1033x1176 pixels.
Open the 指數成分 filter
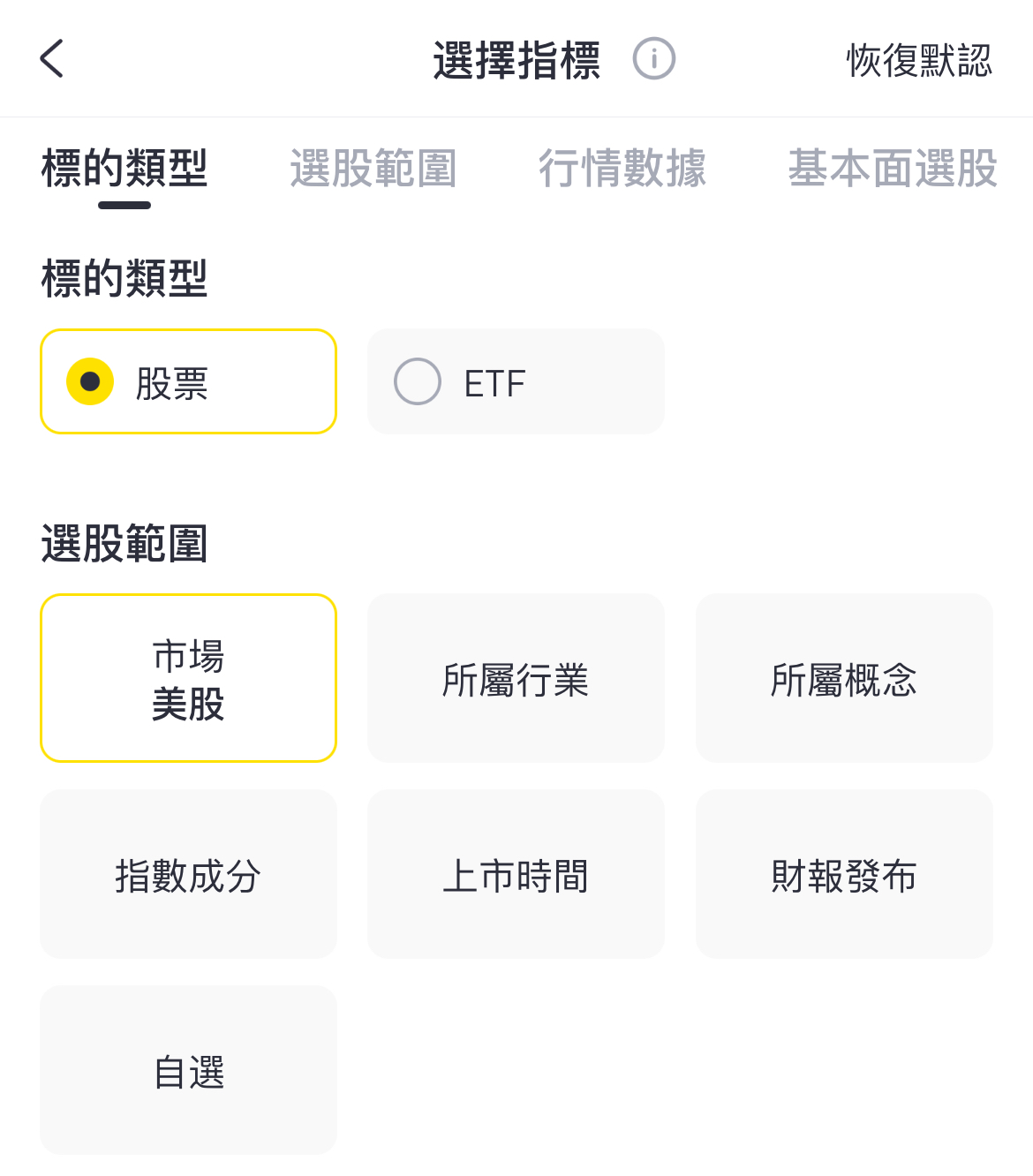pos(188,874)
